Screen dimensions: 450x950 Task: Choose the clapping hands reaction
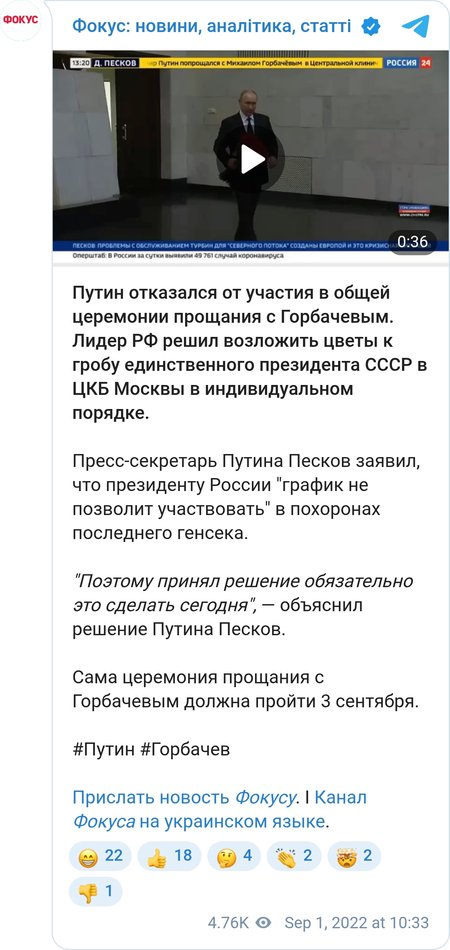[x=294, y=855]
